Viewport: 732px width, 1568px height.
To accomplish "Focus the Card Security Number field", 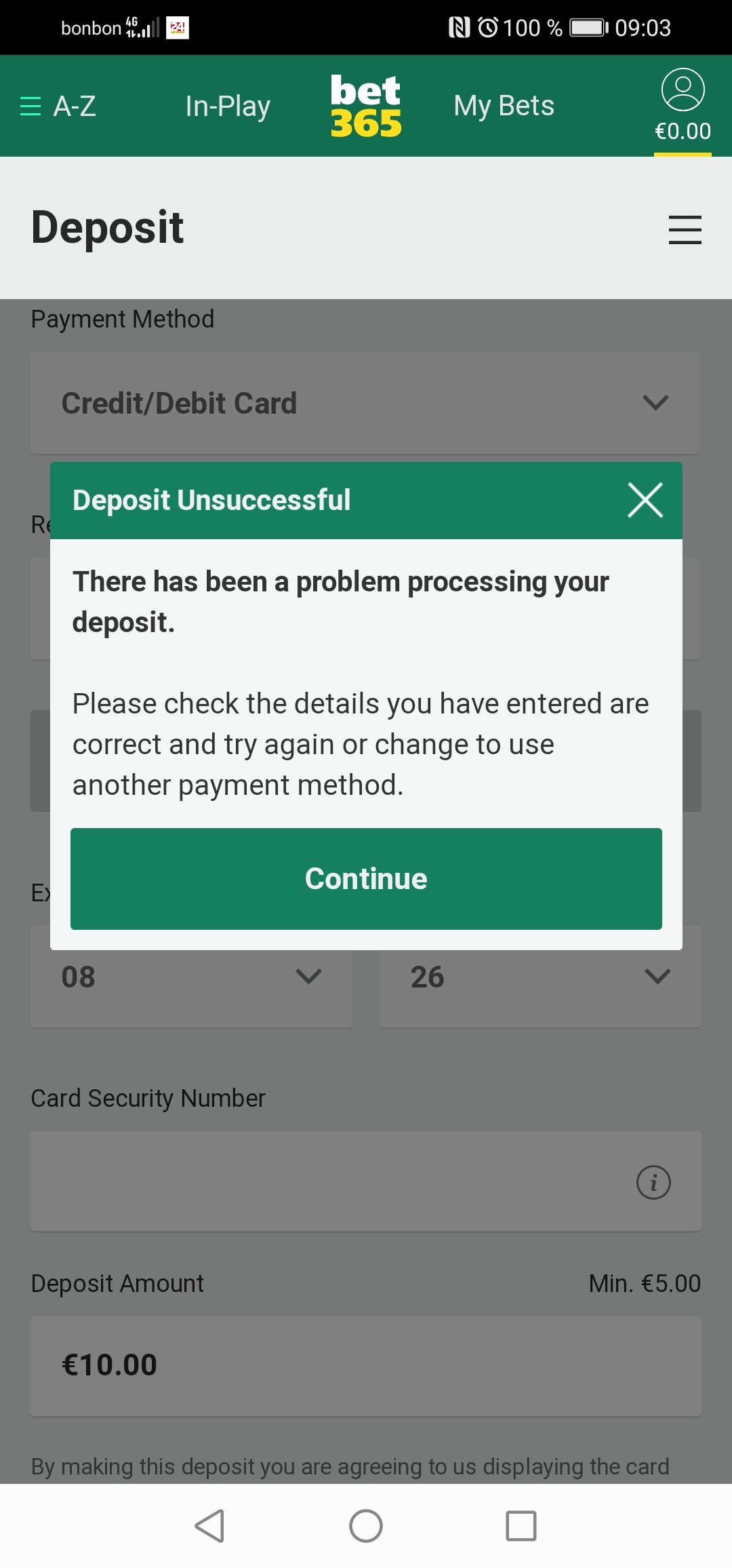I will [x=325, y=1181].
